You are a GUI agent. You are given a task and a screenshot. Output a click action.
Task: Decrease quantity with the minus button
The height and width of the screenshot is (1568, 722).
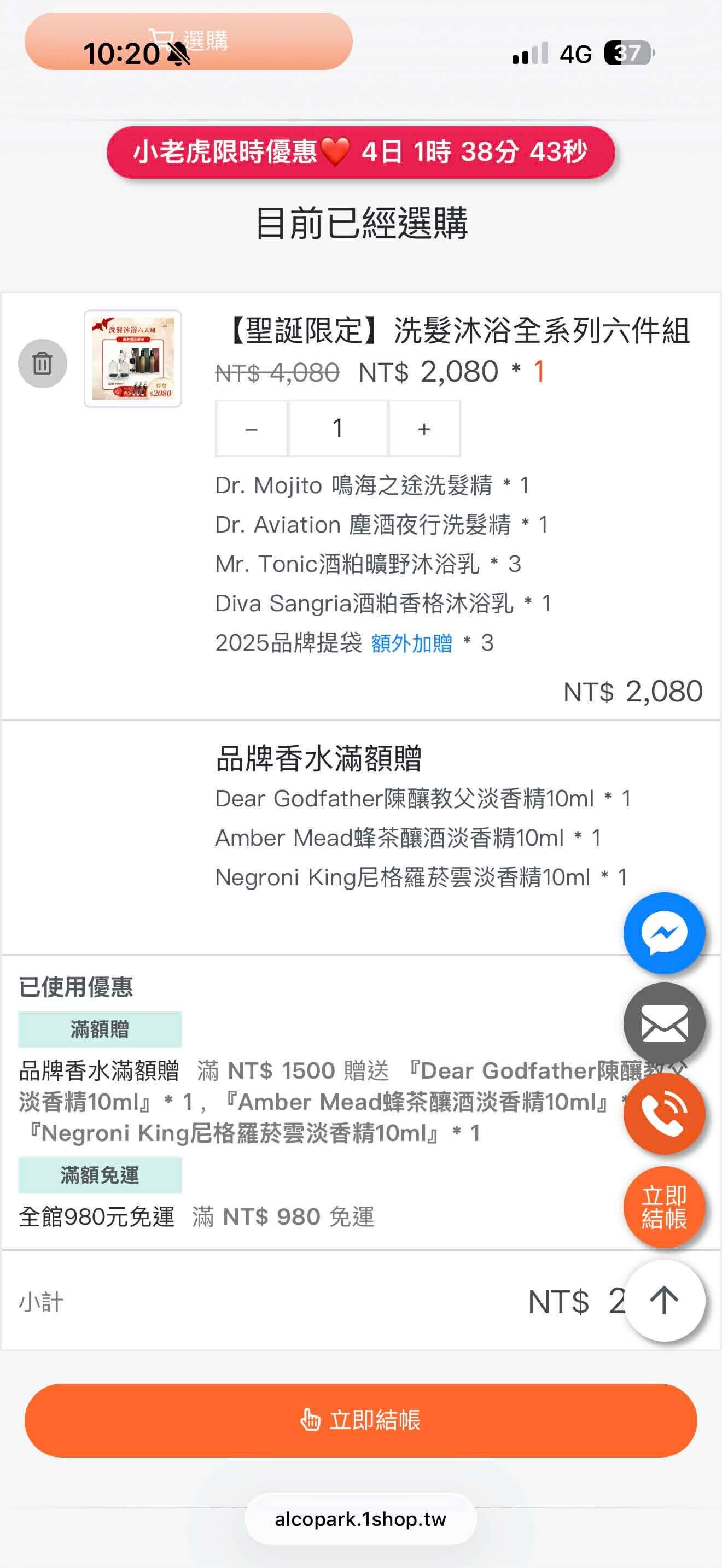click(252, 429)
